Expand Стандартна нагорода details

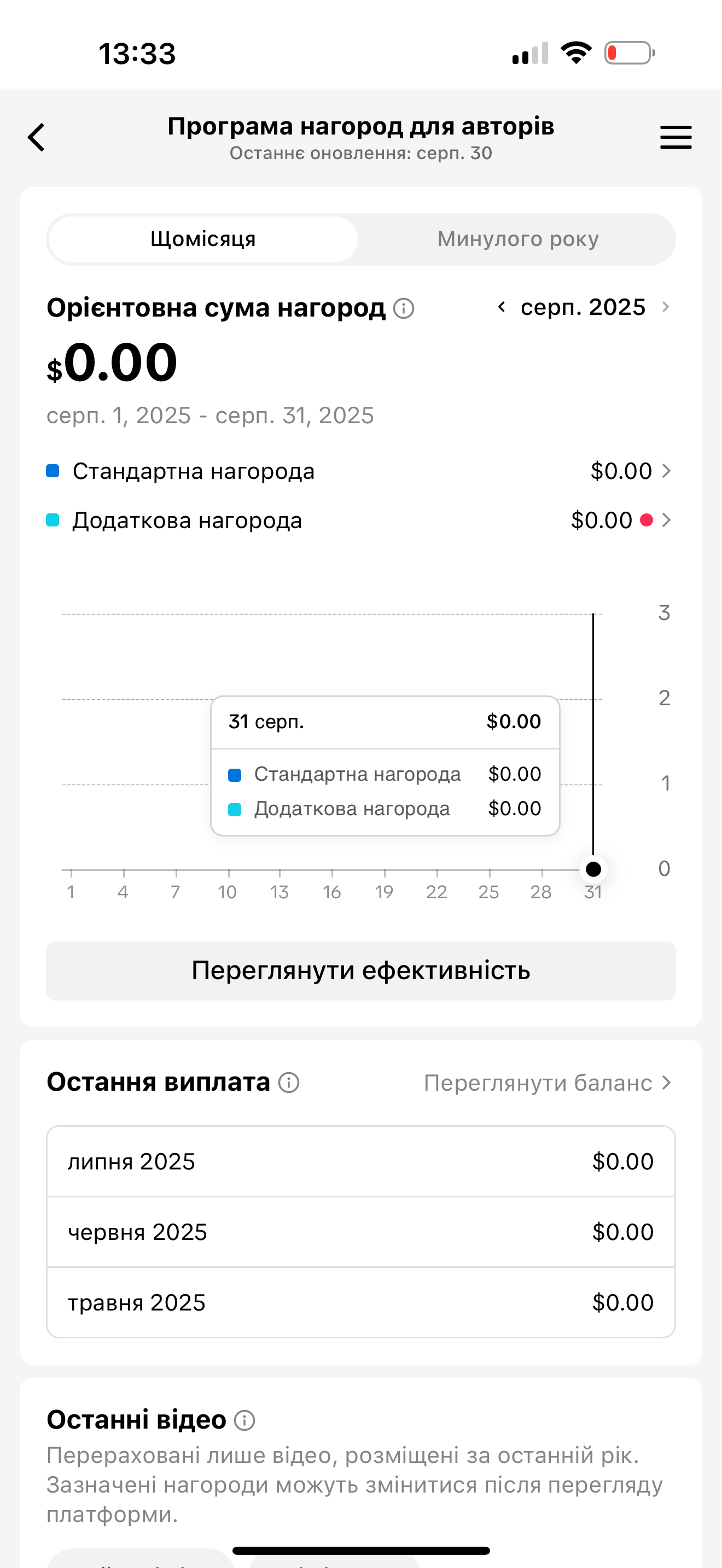click(667, 471)
